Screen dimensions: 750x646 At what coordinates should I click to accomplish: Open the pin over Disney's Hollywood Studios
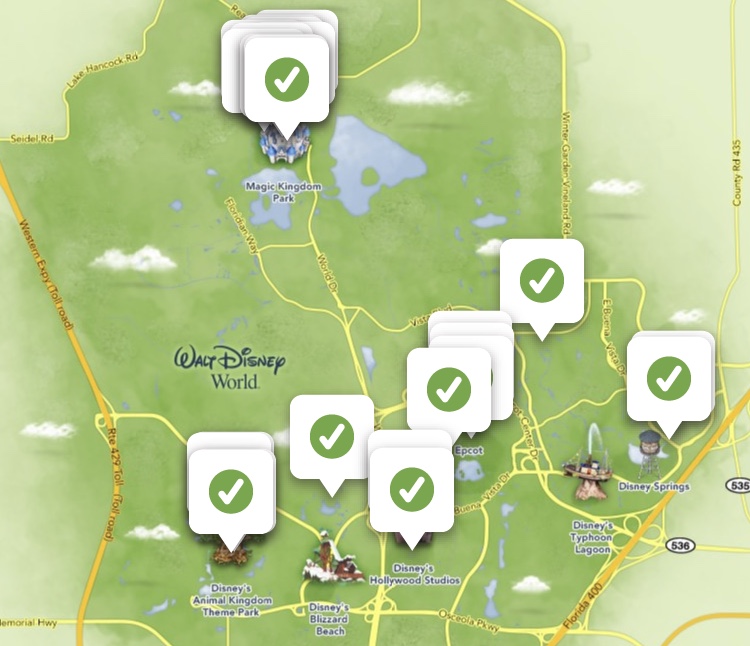411,488
